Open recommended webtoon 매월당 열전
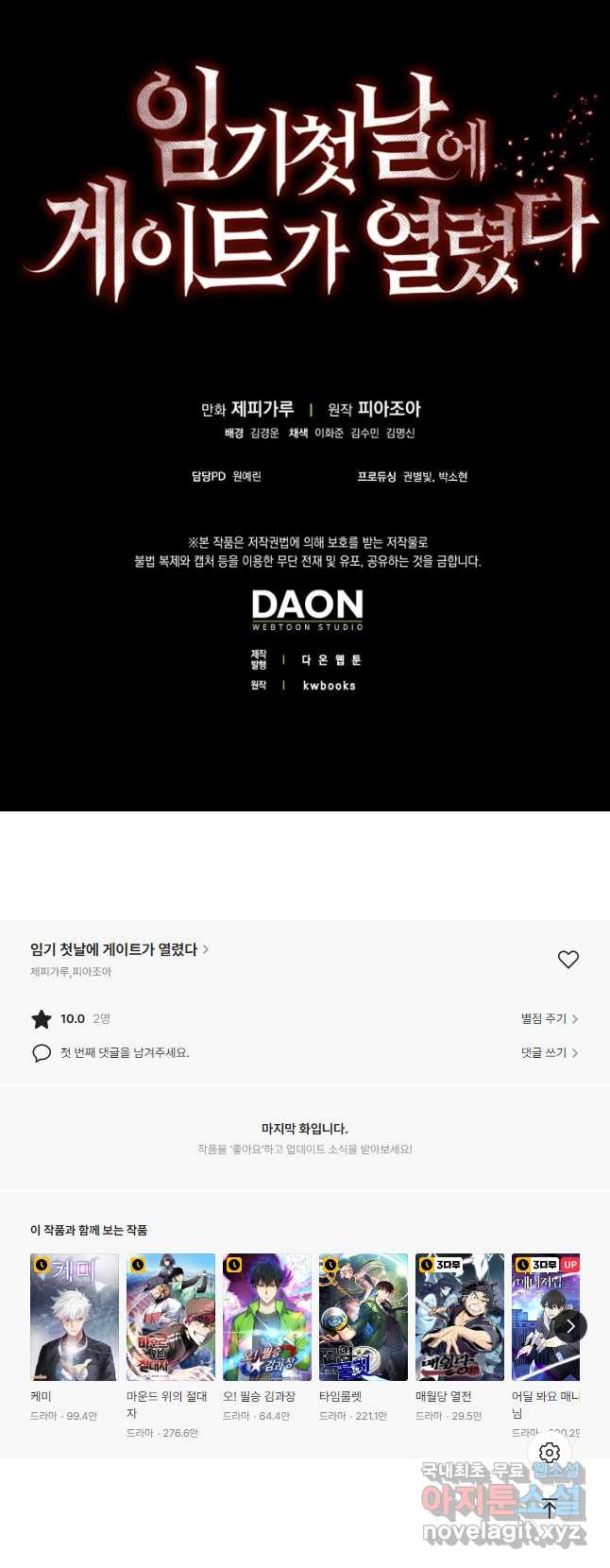 460,1317
